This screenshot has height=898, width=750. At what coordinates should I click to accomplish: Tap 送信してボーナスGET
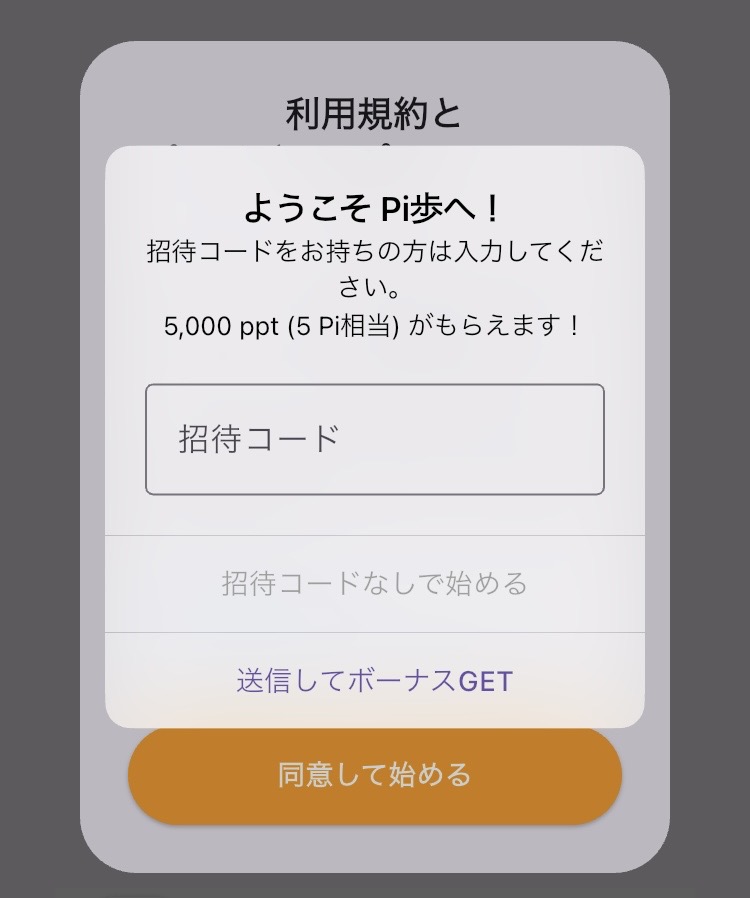tap(374, 681)
